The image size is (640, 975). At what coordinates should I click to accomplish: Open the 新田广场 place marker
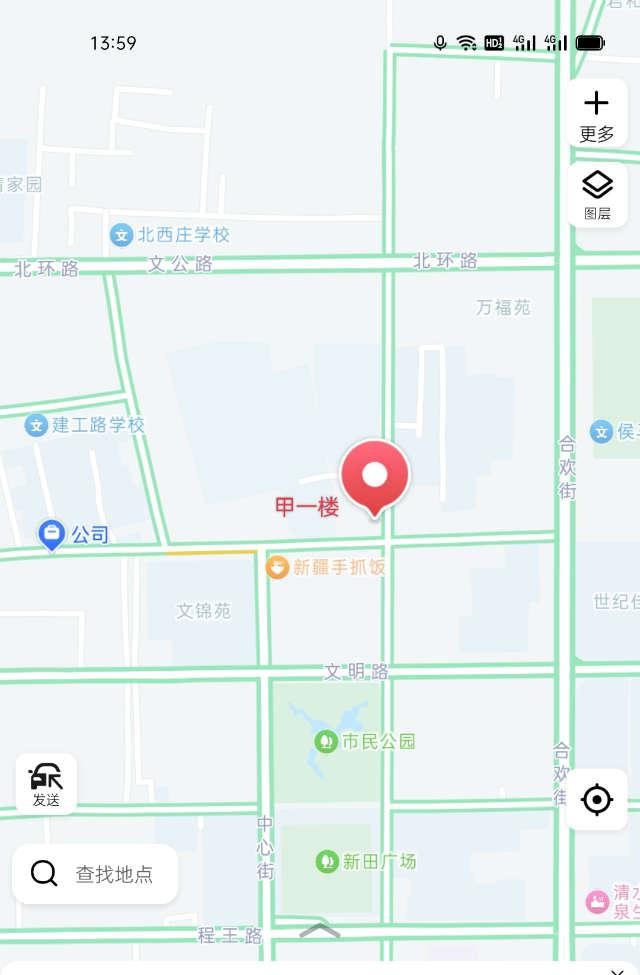coord(327,861)
